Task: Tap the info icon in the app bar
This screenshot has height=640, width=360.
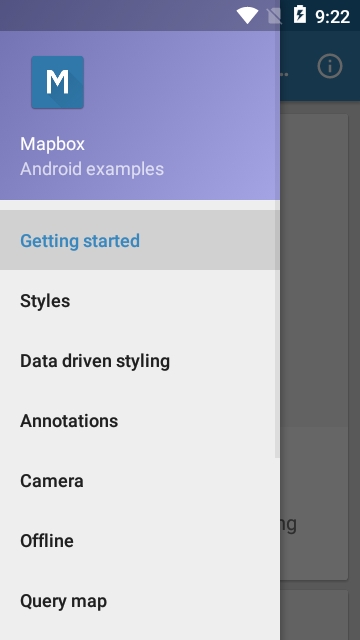Action: click(x=330, y=66)
